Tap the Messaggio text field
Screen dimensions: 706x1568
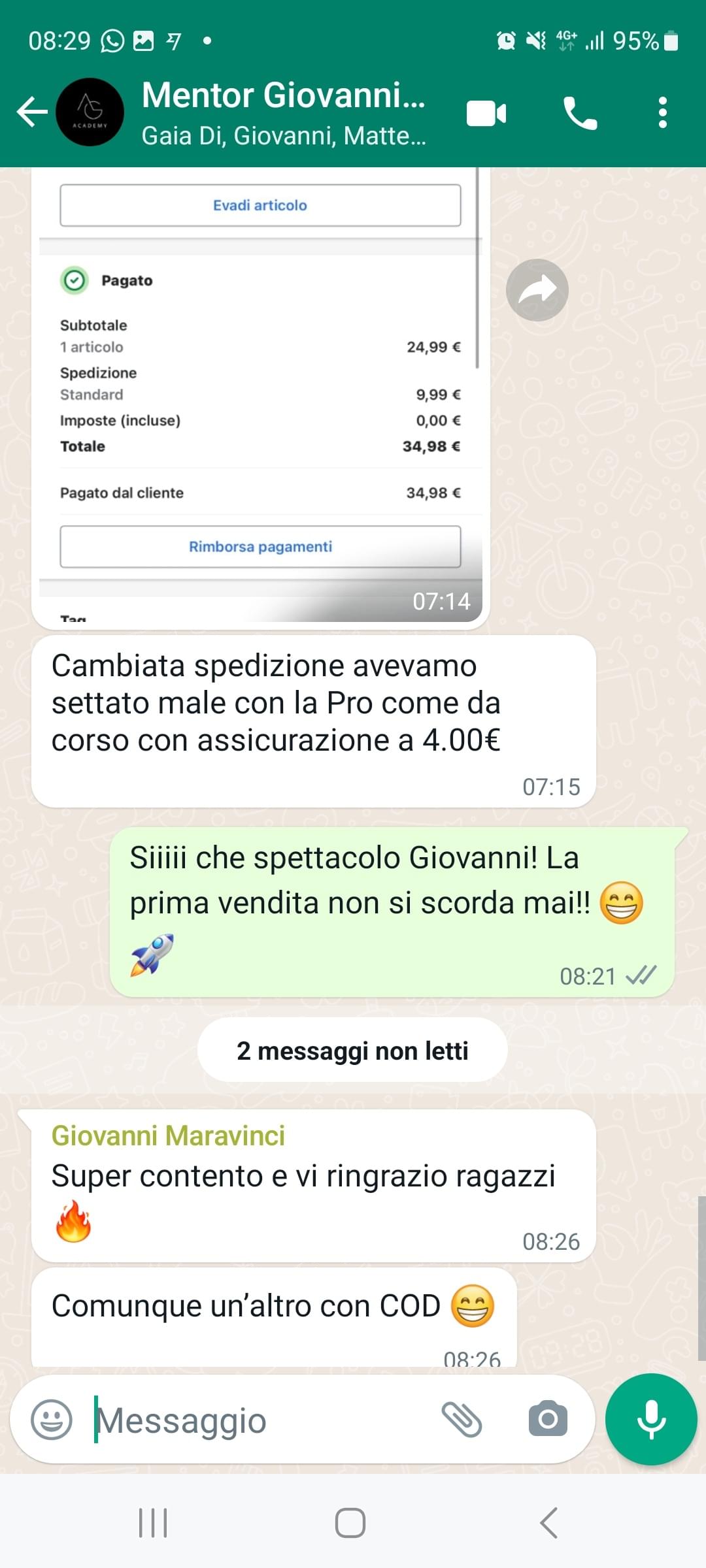[x=261, y=1420]
